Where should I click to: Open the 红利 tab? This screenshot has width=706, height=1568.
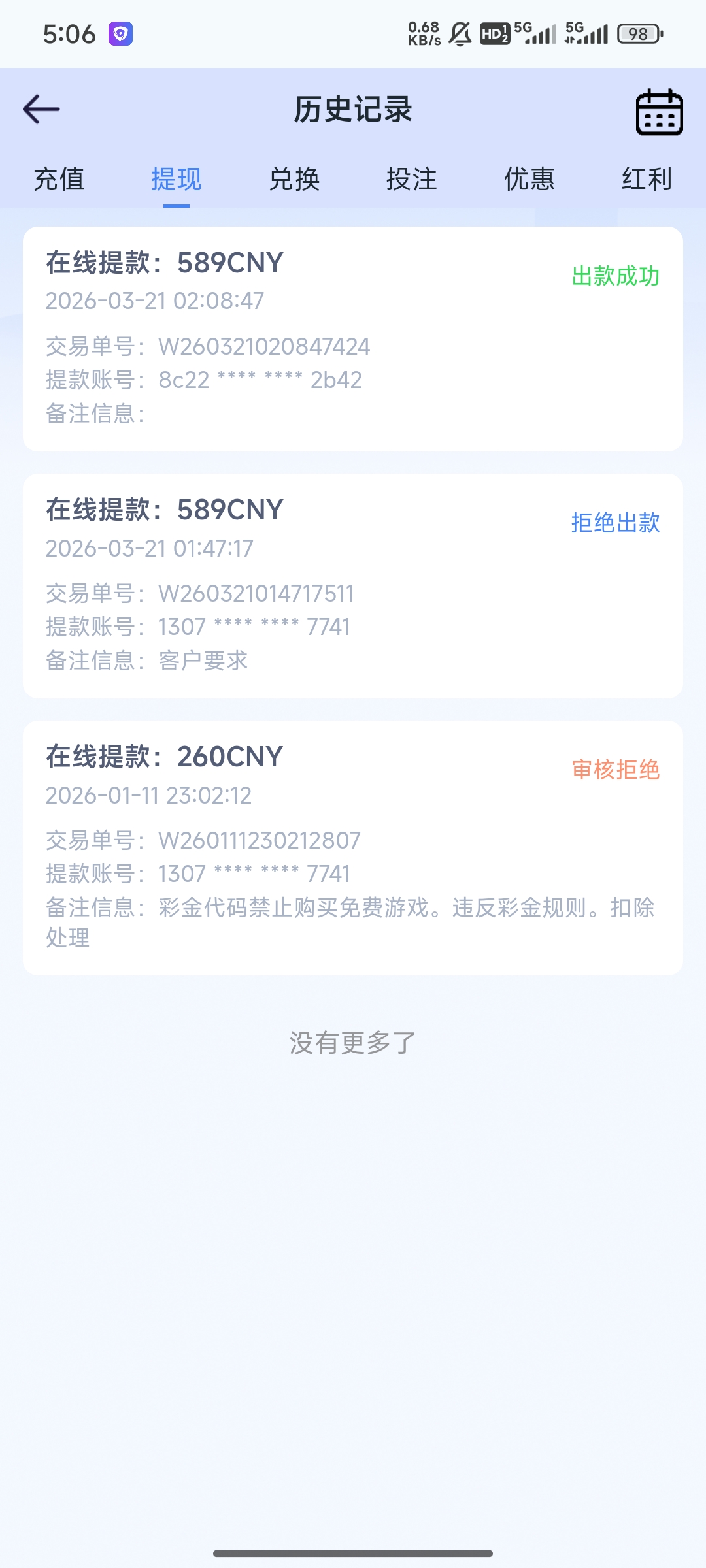click(x=647, y=179)
